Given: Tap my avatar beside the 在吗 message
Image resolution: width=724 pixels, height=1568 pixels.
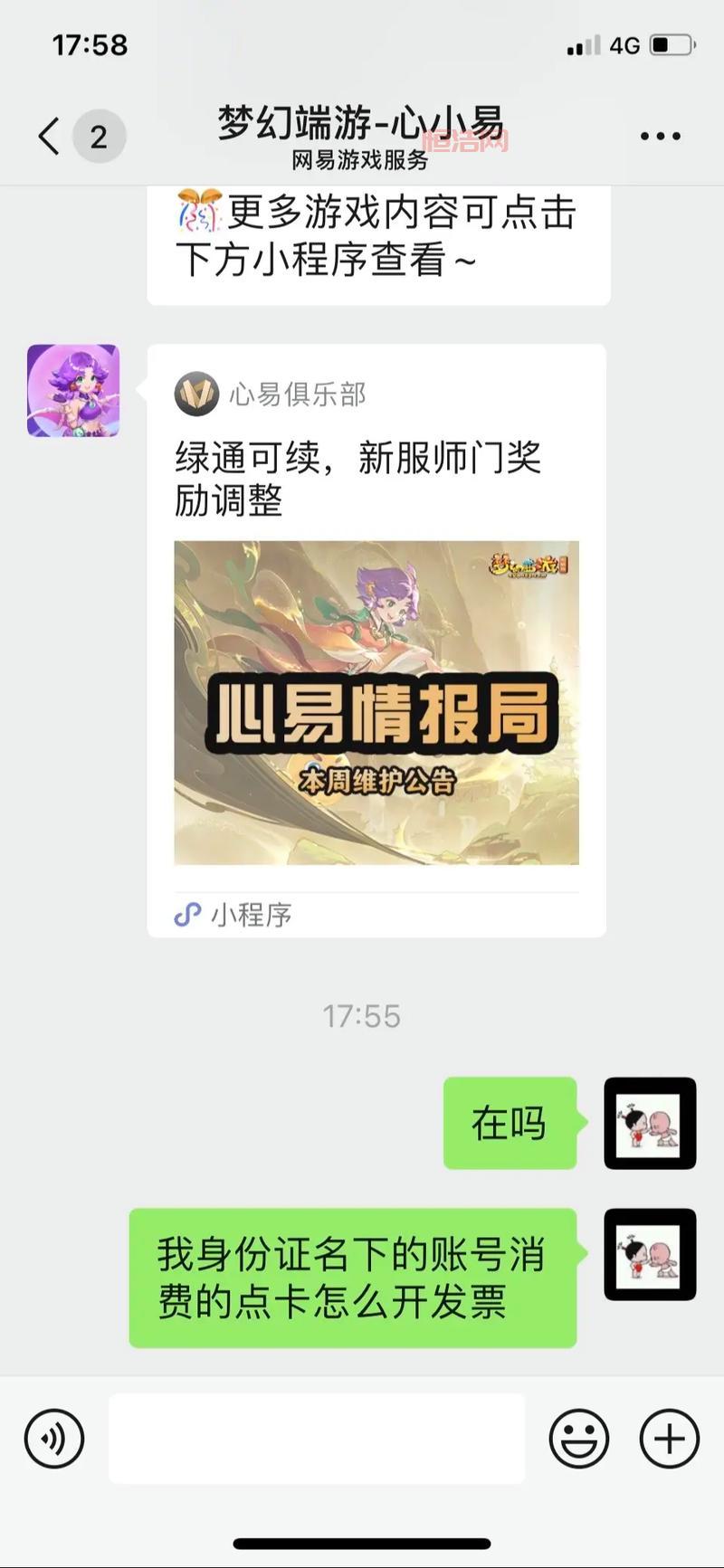Looking at the screenshot, I should click(x=650, y=1123).
